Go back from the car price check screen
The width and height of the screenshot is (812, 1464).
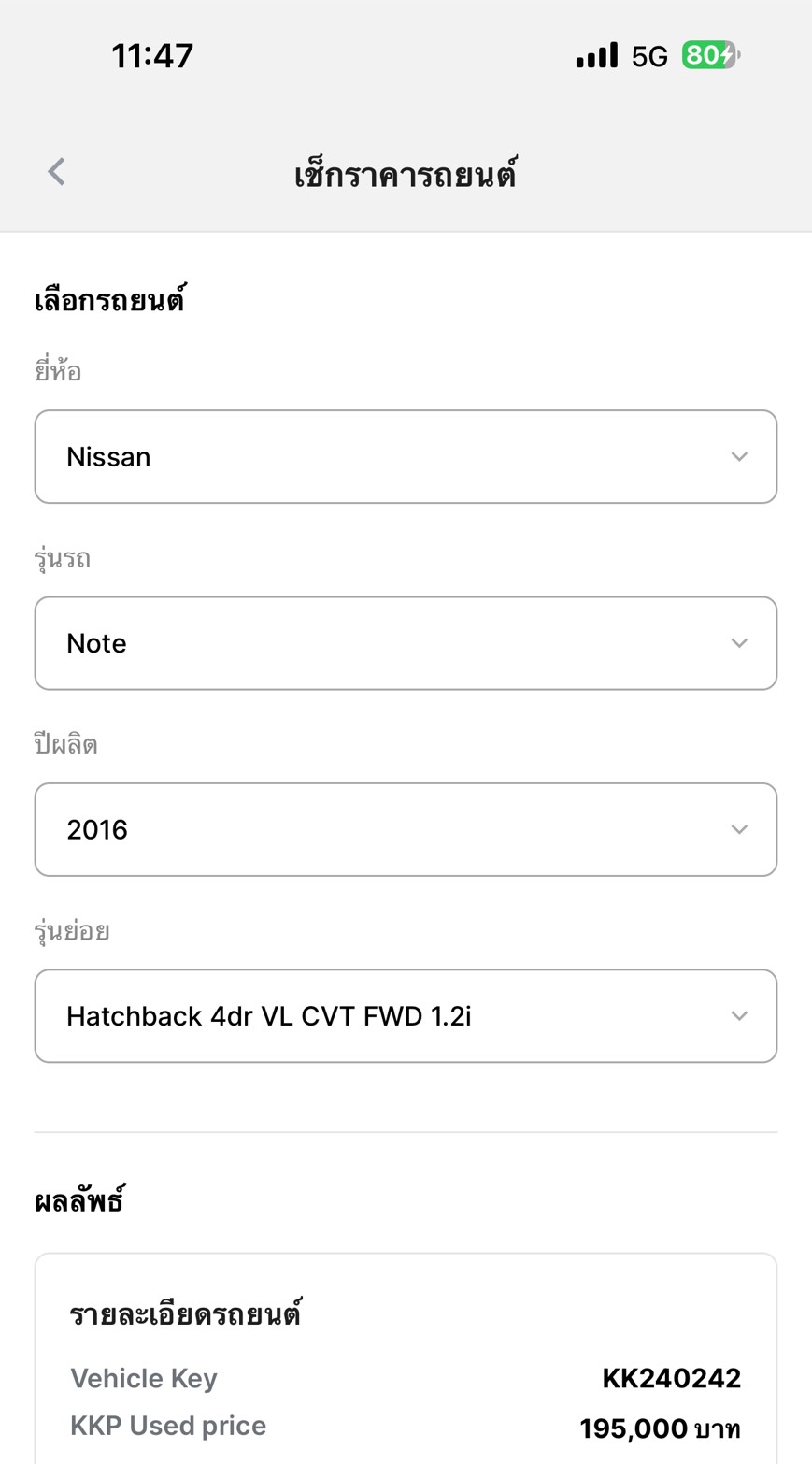click(x=57, y=172)
